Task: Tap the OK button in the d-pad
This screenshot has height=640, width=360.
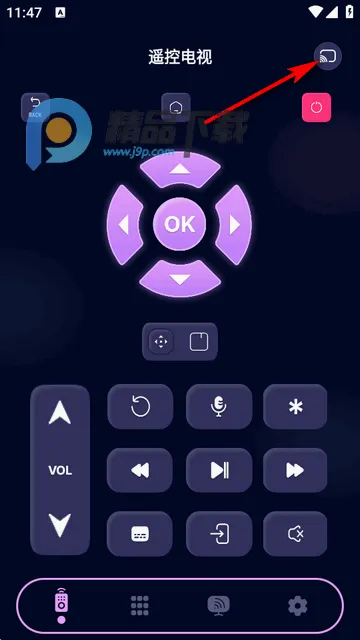Action: (180, 224)
